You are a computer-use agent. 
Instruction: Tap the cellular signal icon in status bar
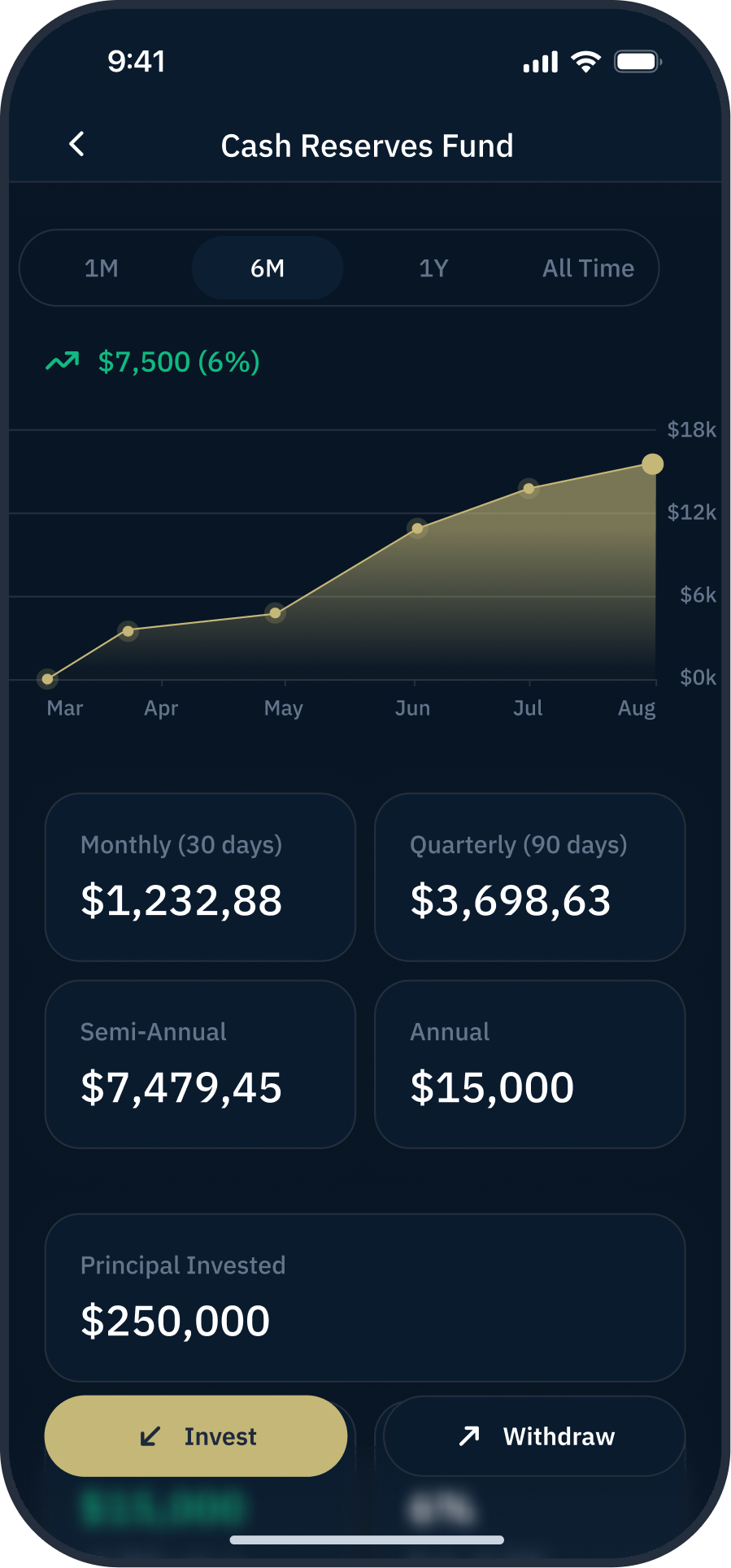539,60
